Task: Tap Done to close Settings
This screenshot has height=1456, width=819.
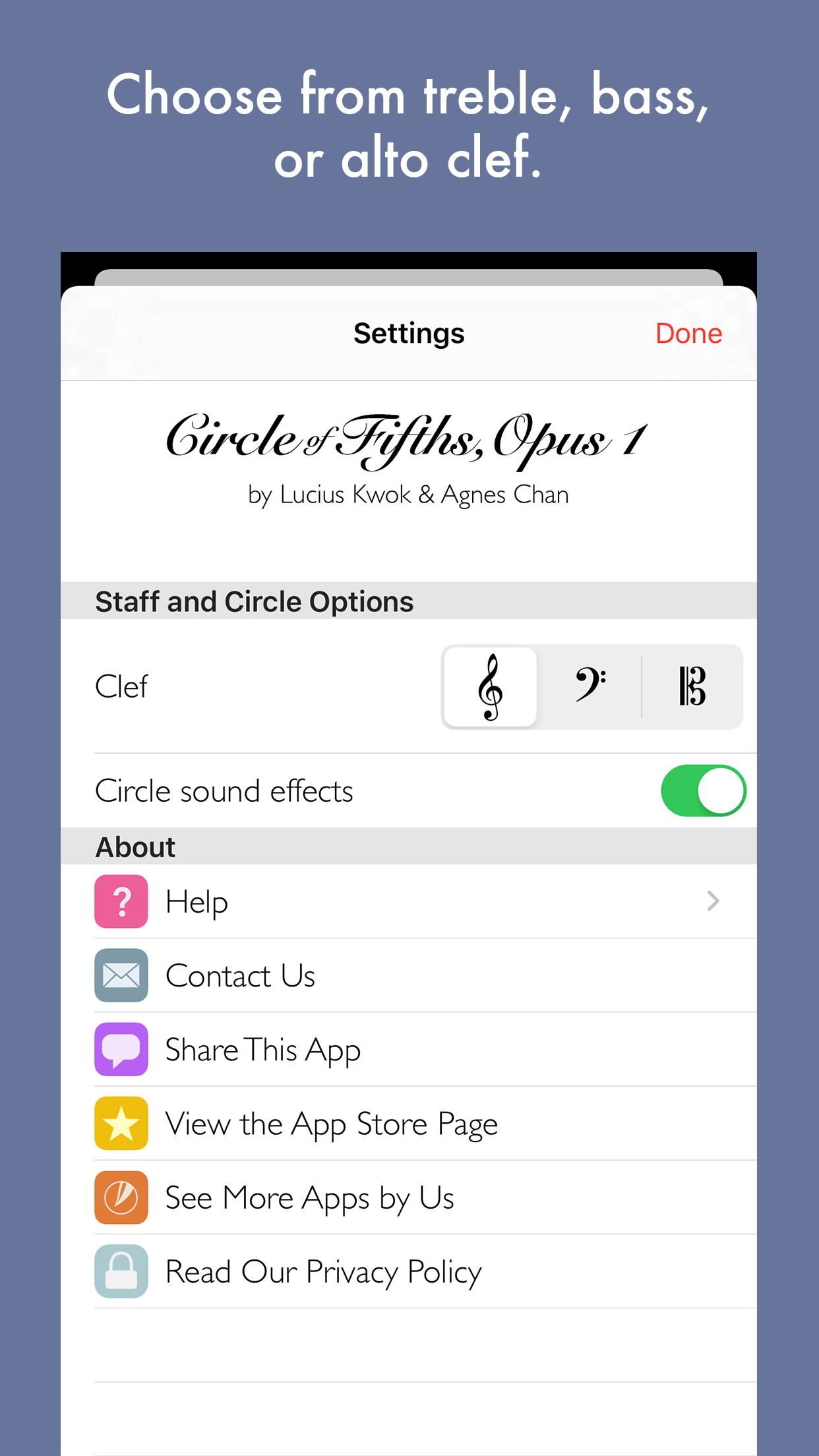Action: pos(688,334)
